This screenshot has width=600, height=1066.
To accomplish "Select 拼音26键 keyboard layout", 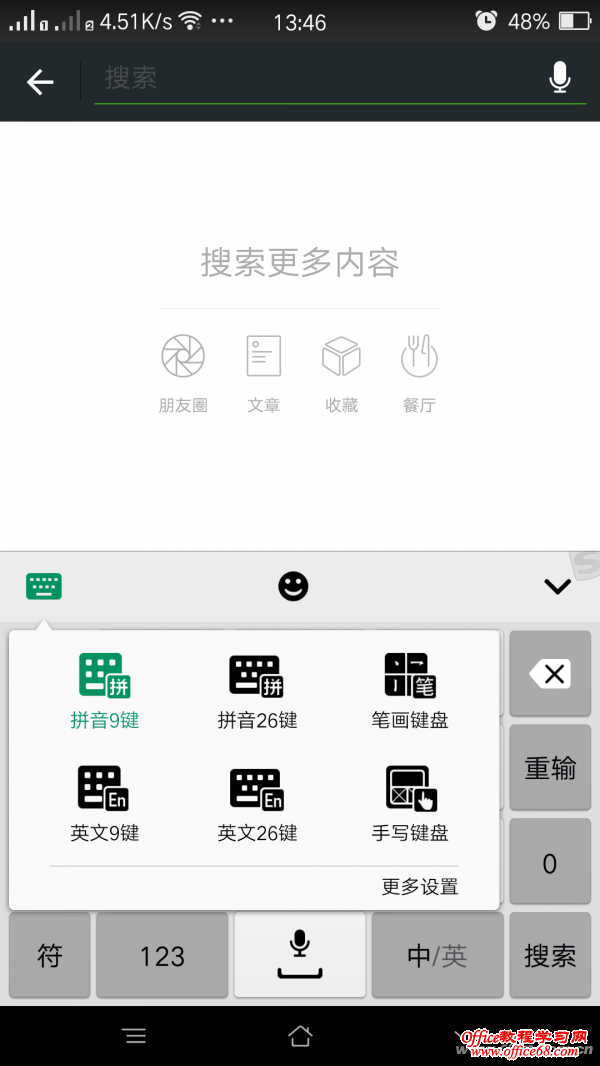I will point(257,691).
